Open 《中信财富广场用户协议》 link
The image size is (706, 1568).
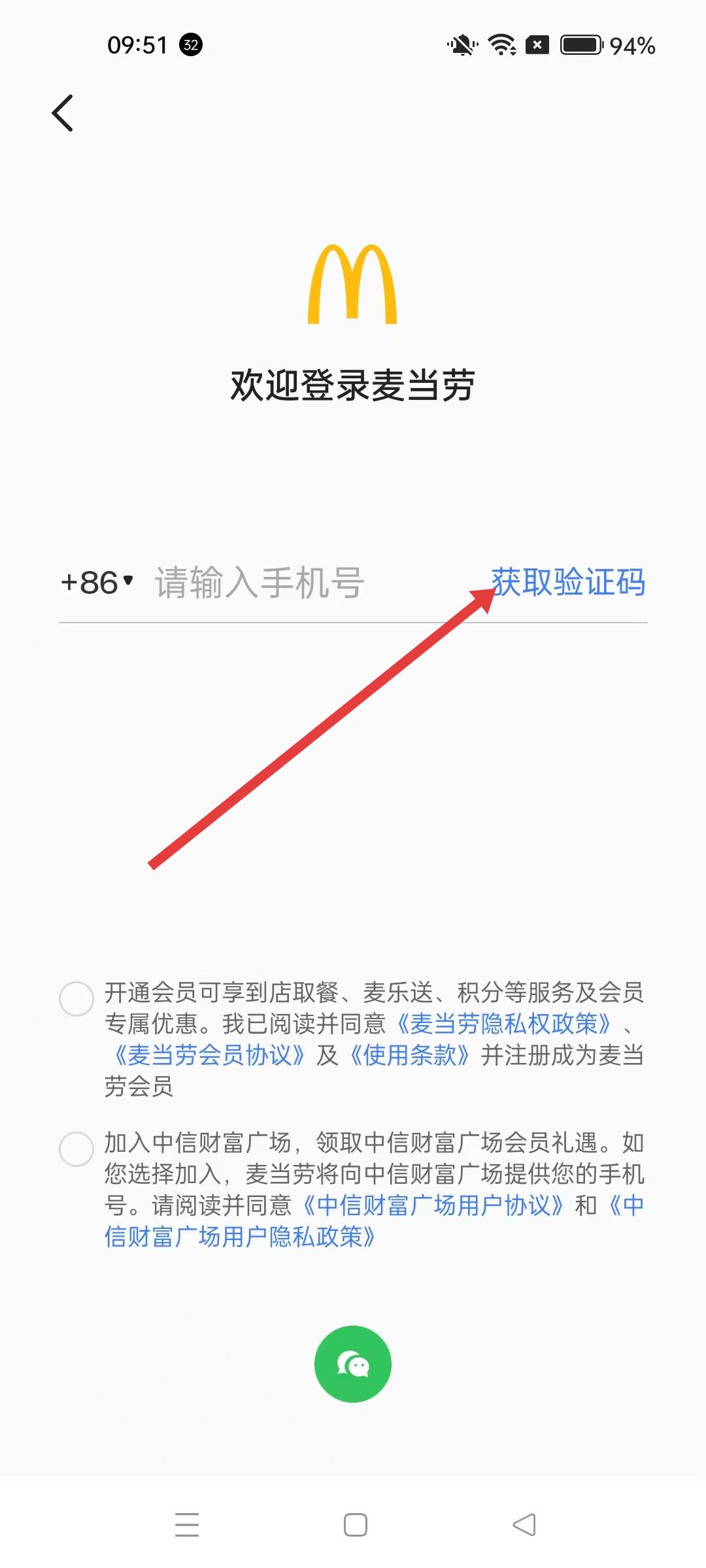point(433,1205)
